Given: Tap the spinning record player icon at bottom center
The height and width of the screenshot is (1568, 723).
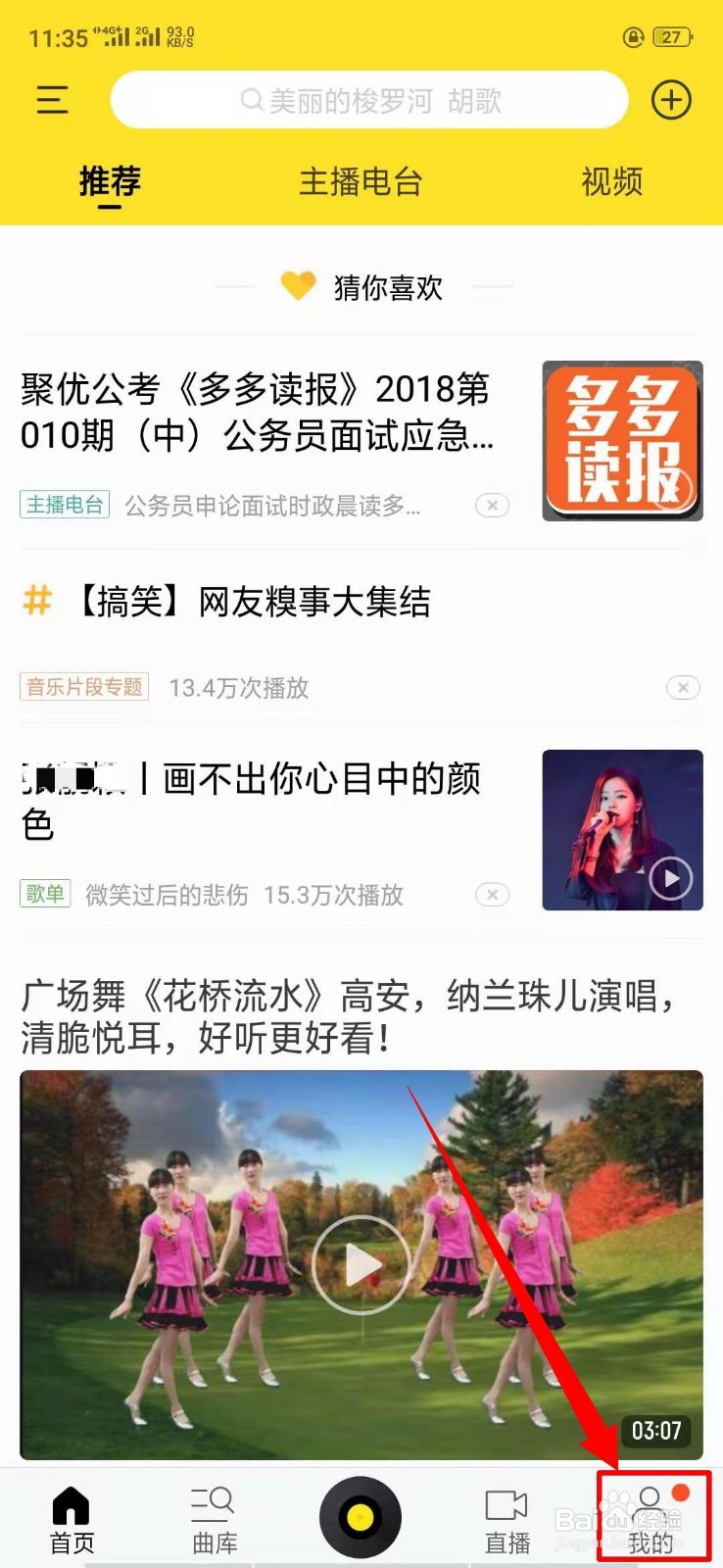Looking at the screenshot, I should (360, 1514).
